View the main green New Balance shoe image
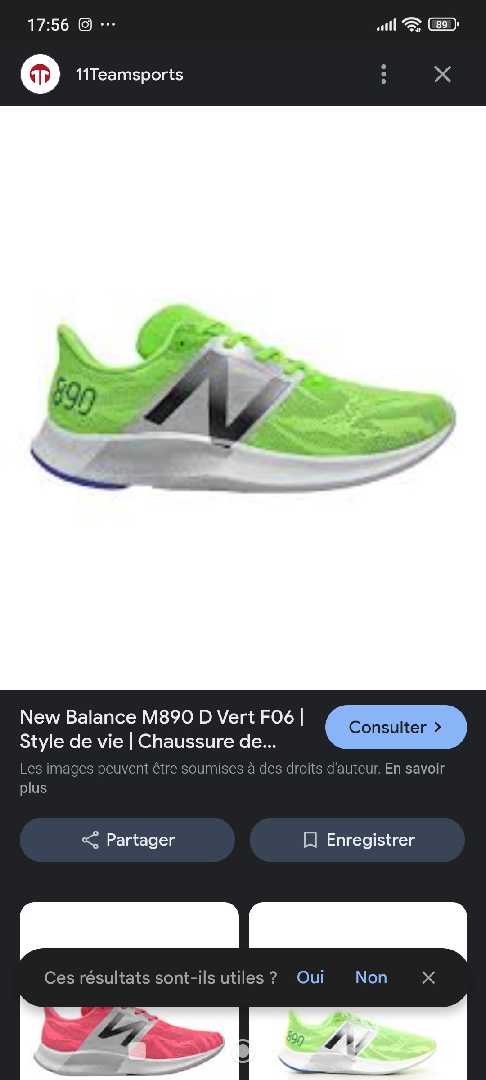Image resolution: width=486 pixels, height=1080 pixels. [x=243, y=397]
